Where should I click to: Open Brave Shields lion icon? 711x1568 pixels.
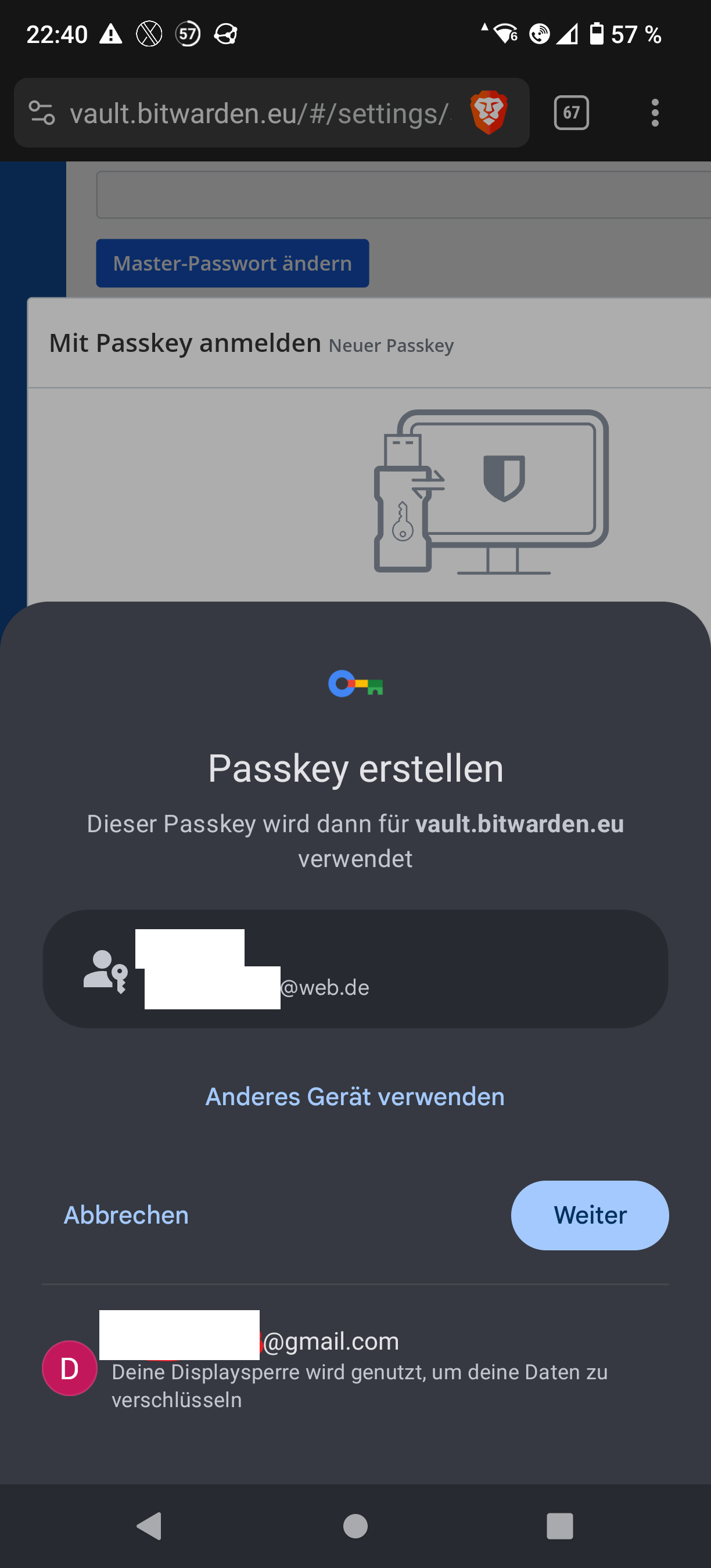(488, 113)
